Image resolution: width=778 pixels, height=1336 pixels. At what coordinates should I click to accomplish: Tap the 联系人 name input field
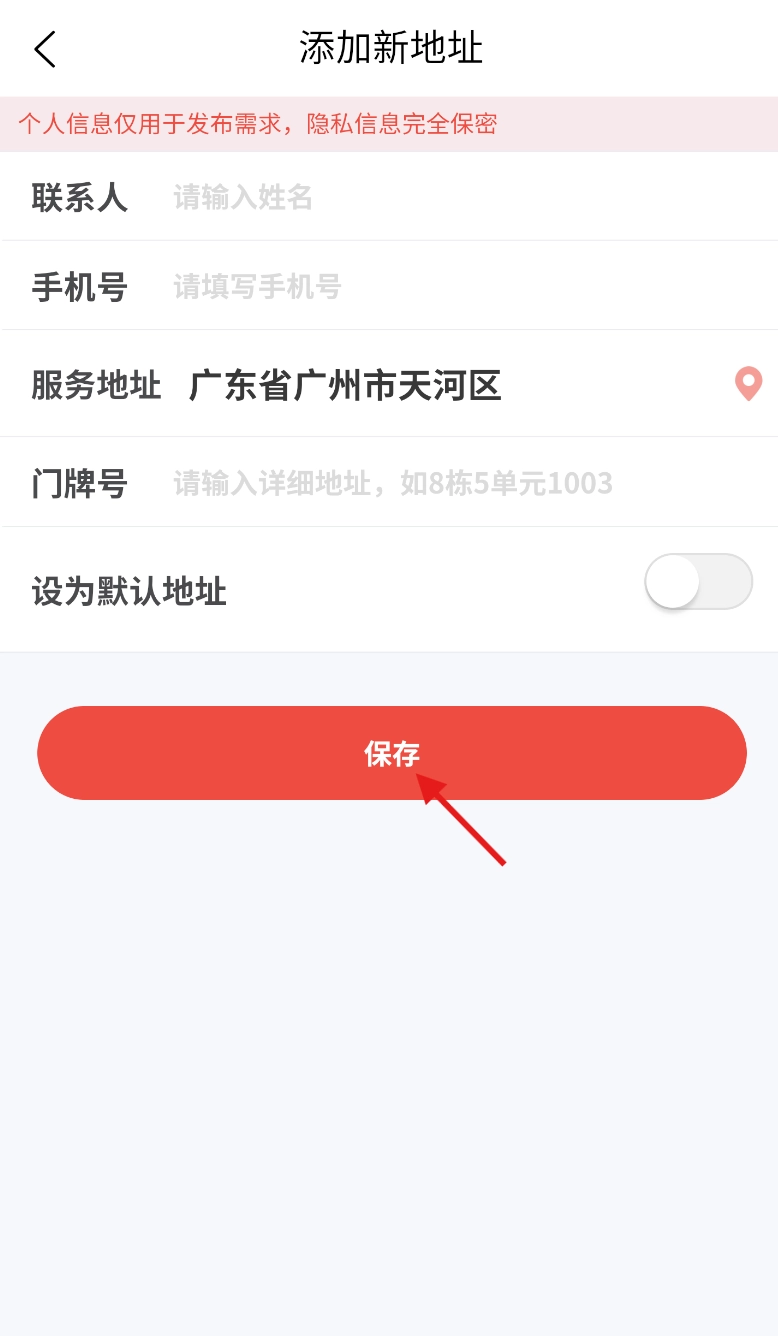pyautogui.click(x=440, y=197)
